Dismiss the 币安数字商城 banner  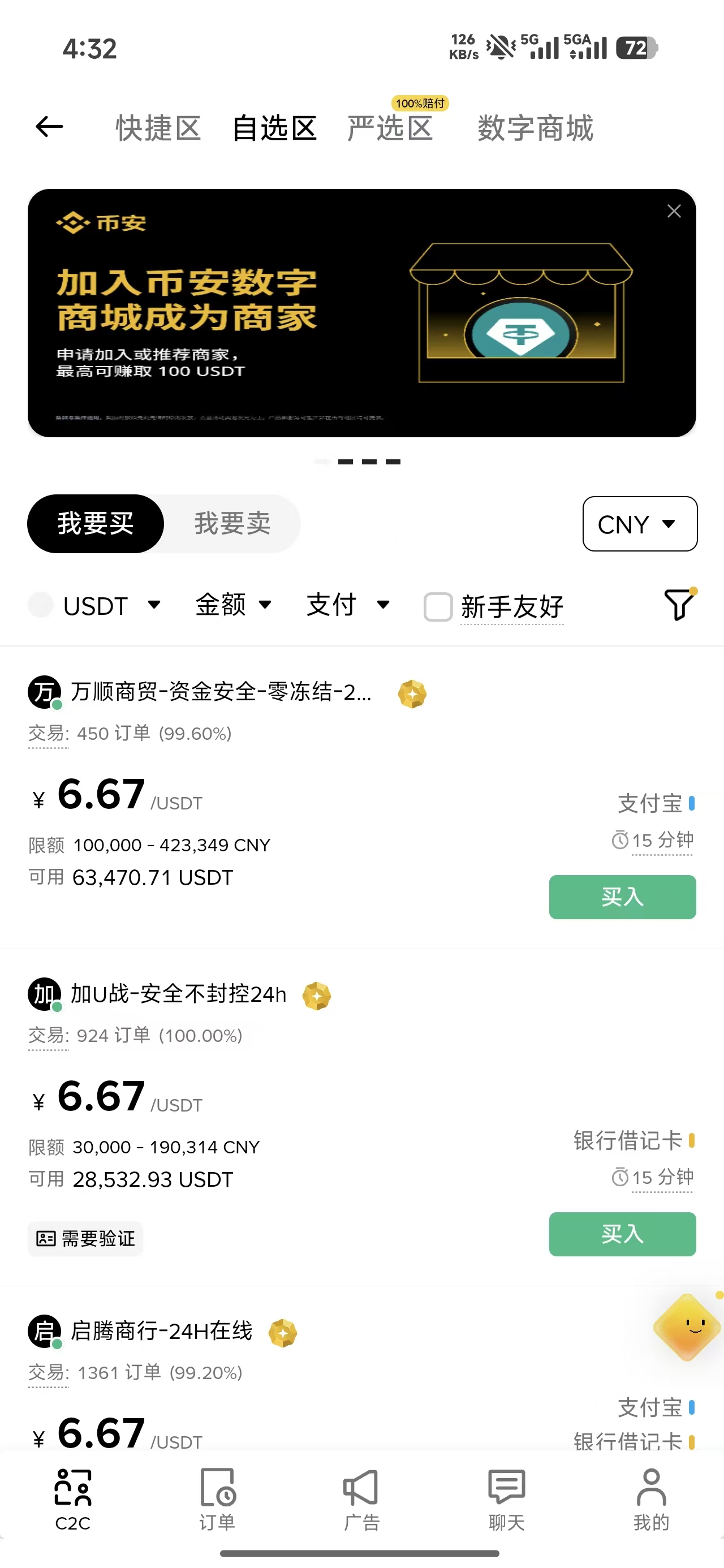point(674,211)
